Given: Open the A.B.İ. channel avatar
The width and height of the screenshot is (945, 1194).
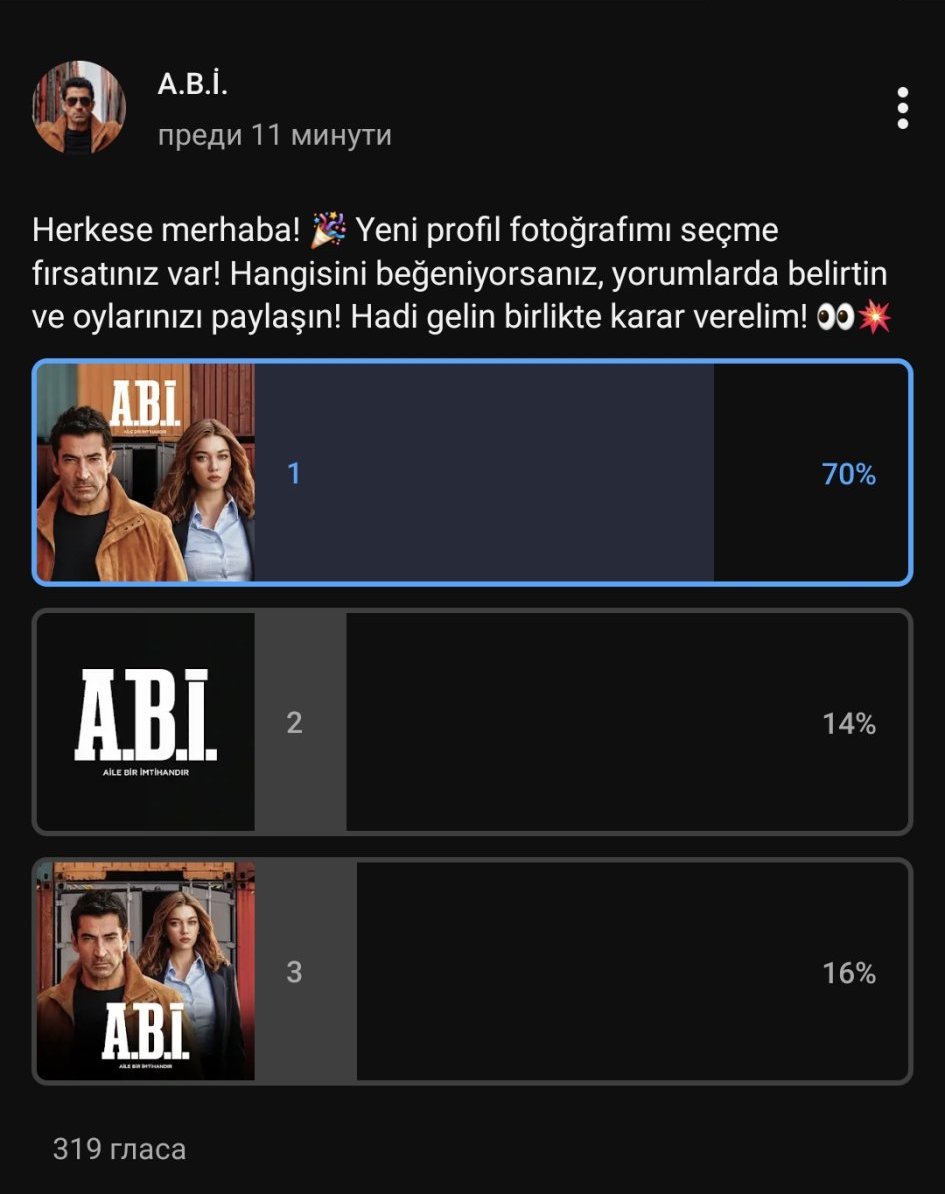Looking at the screenshot, I should 79,108.
